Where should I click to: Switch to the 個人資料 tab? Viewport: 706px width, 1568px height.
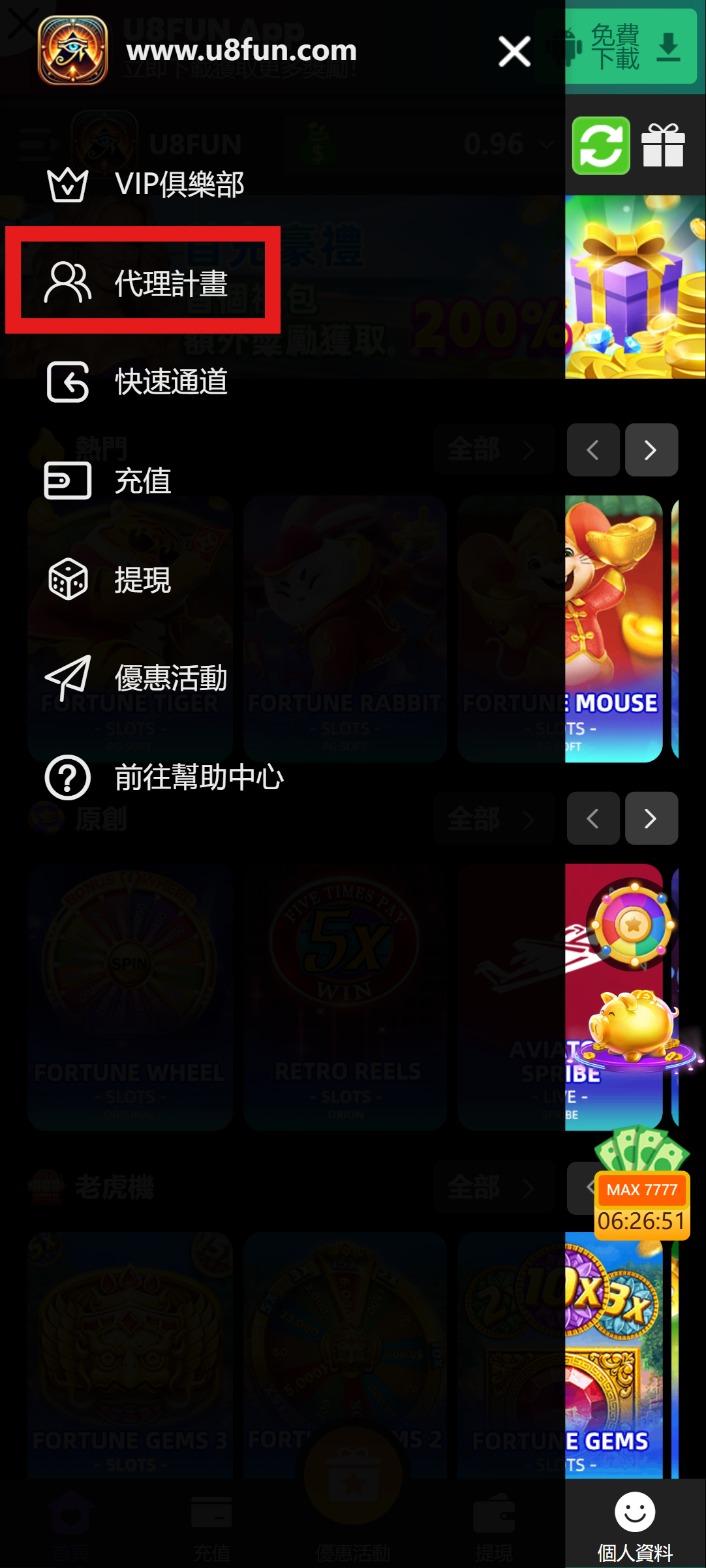coord(634,1524)
